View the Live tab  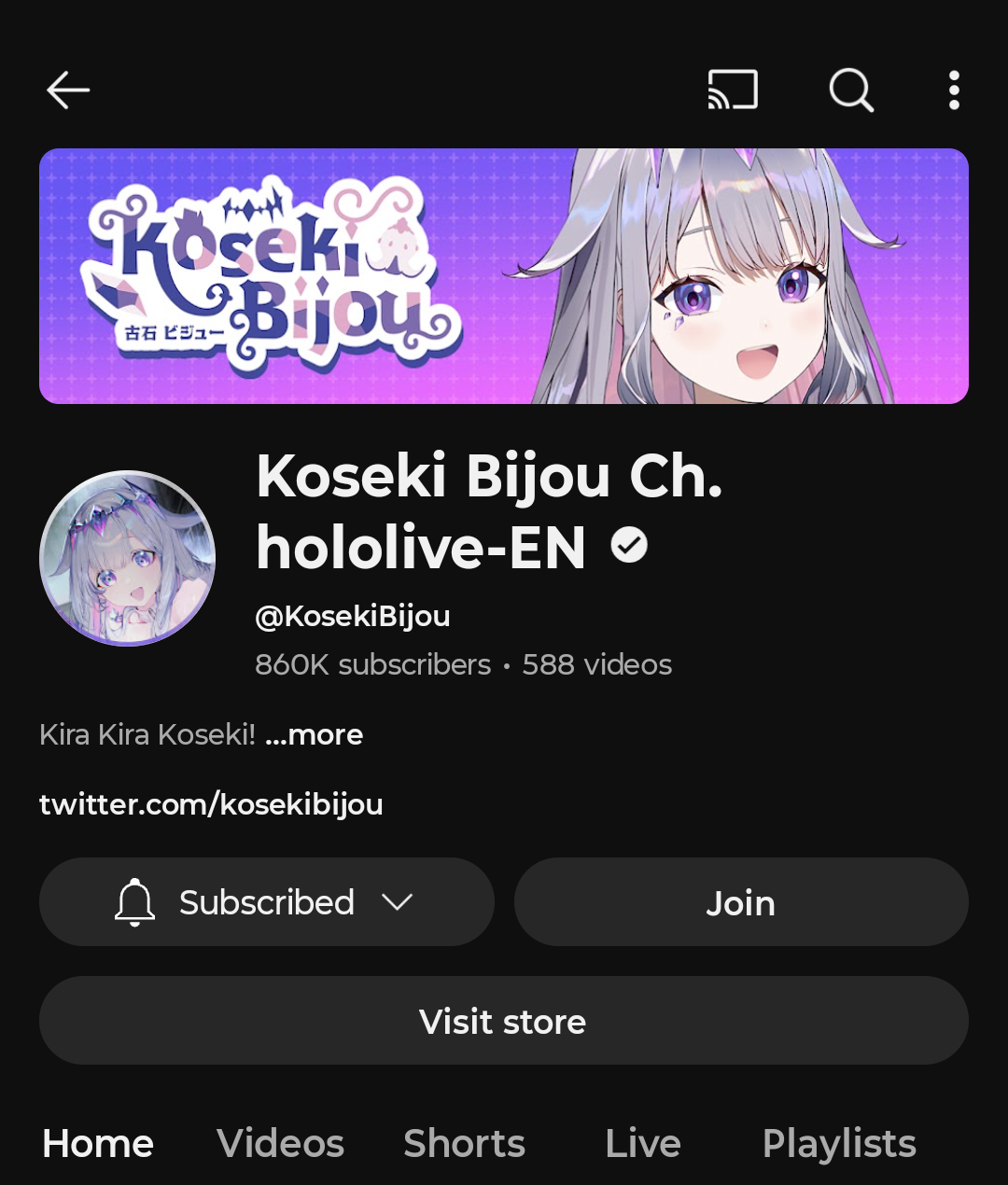pyautogui.click(x=642, y=1144)
